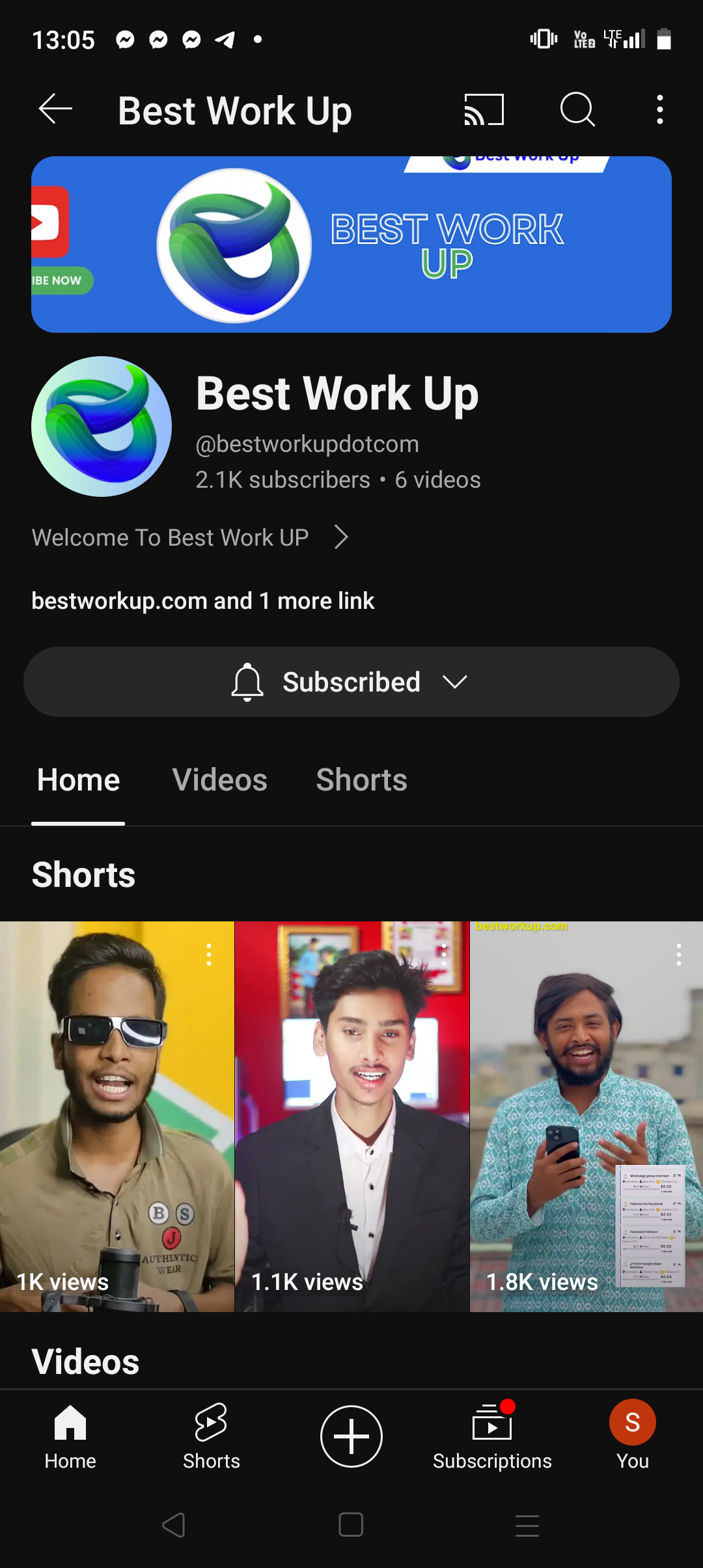Go to Home in the bottom navigation
Image resolution: width=703 pixels, height=1568 pixels.
click(70, 1436)
